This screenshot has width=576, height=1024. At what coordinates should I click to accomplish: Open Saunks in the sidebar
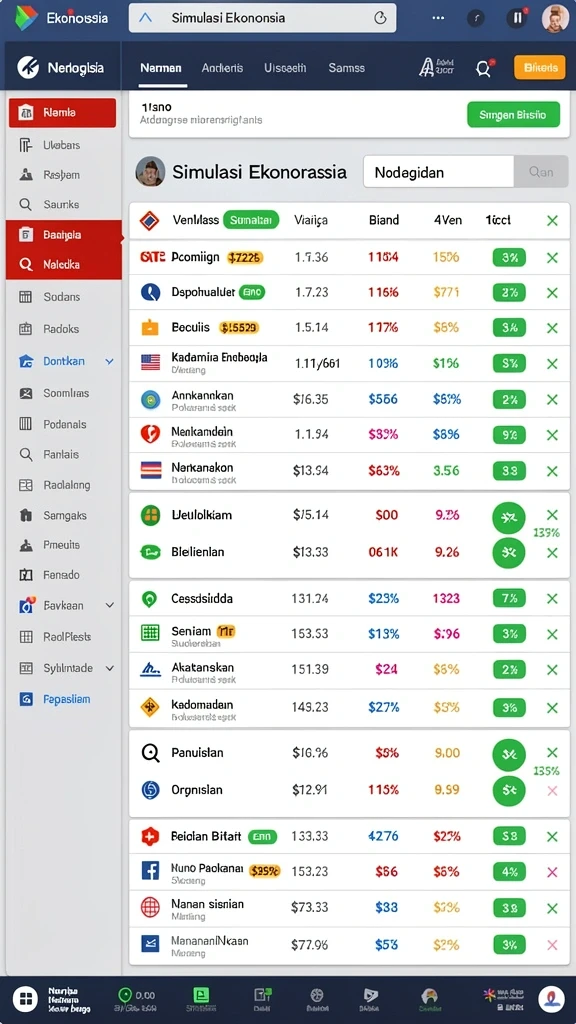click(x=63, y=204)
